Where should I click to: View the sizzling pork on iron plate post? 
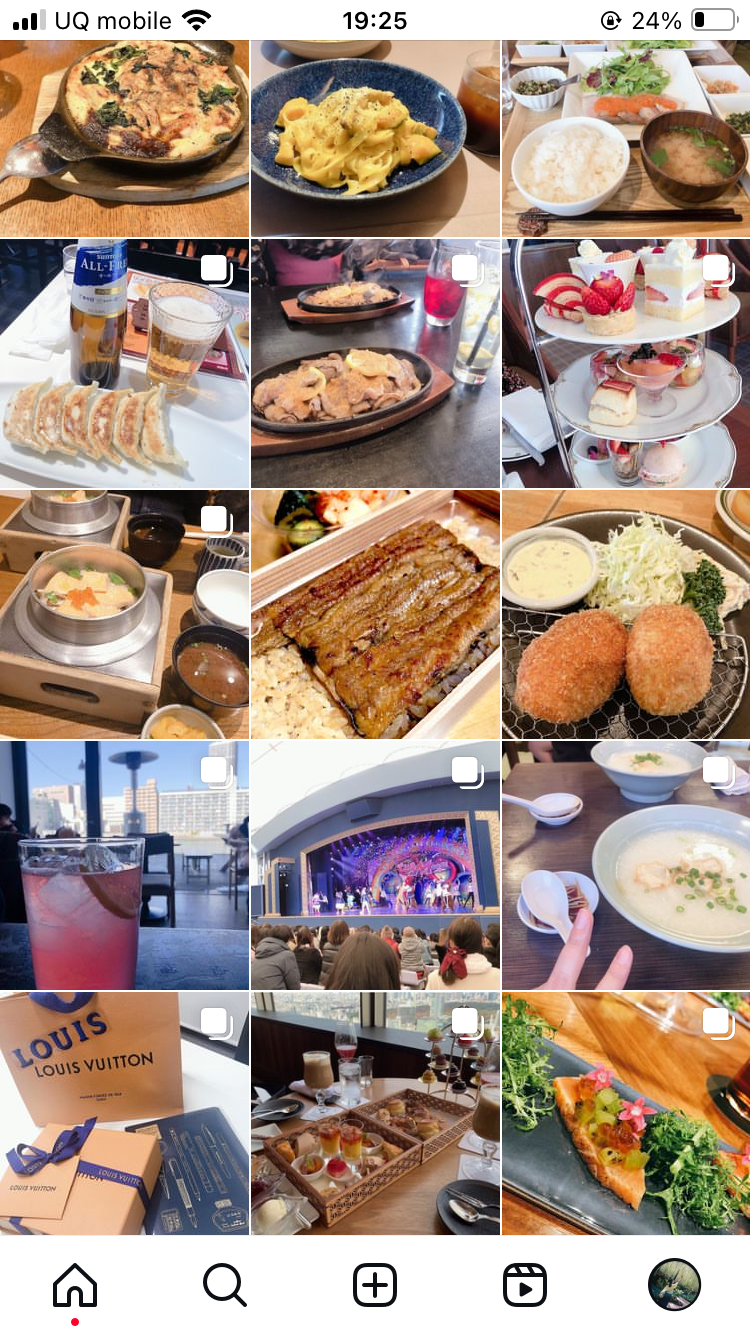point(375,363)
